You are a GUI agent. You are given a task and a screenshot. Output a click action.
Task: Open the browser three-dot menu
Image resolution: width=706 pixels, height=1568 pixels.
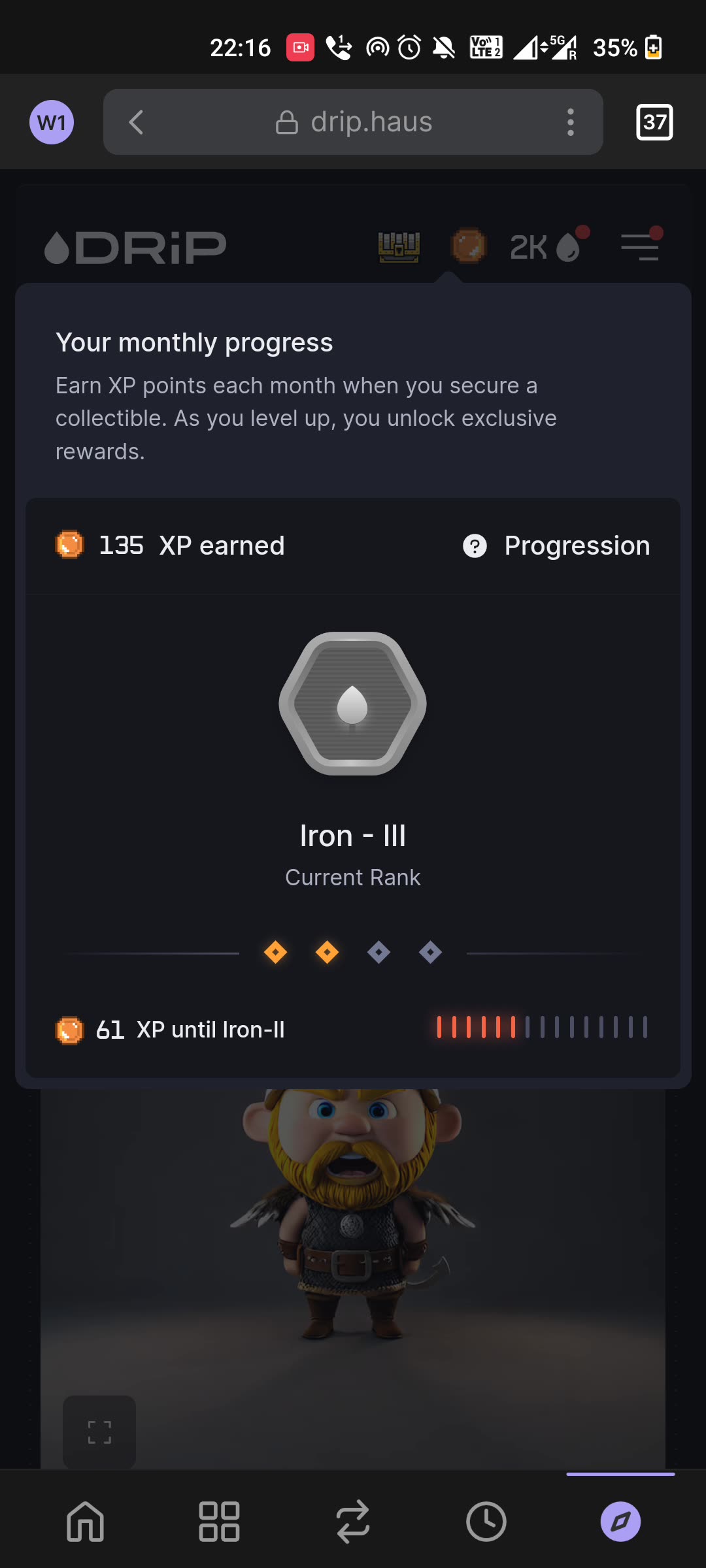pos(570,122)
